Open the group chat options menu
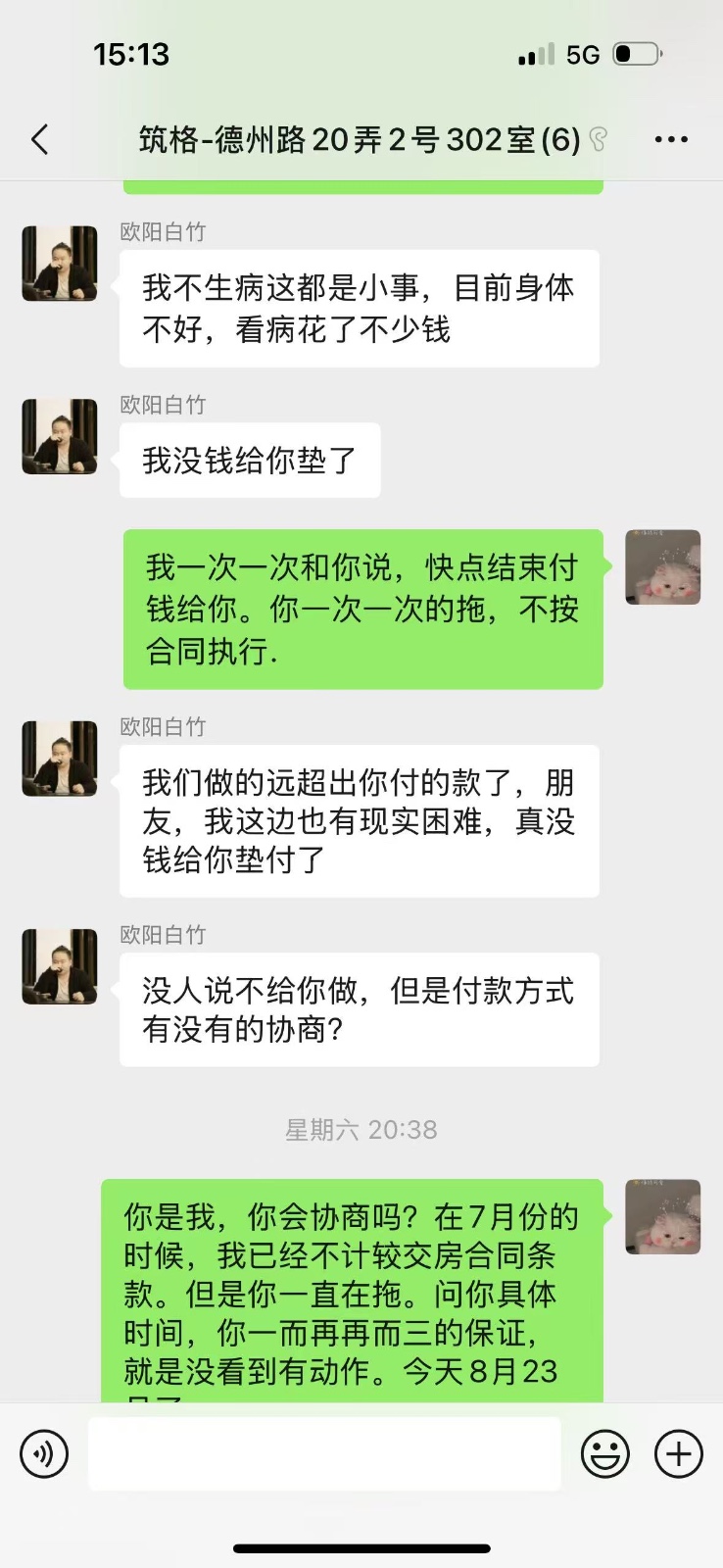 coord(671,140)
